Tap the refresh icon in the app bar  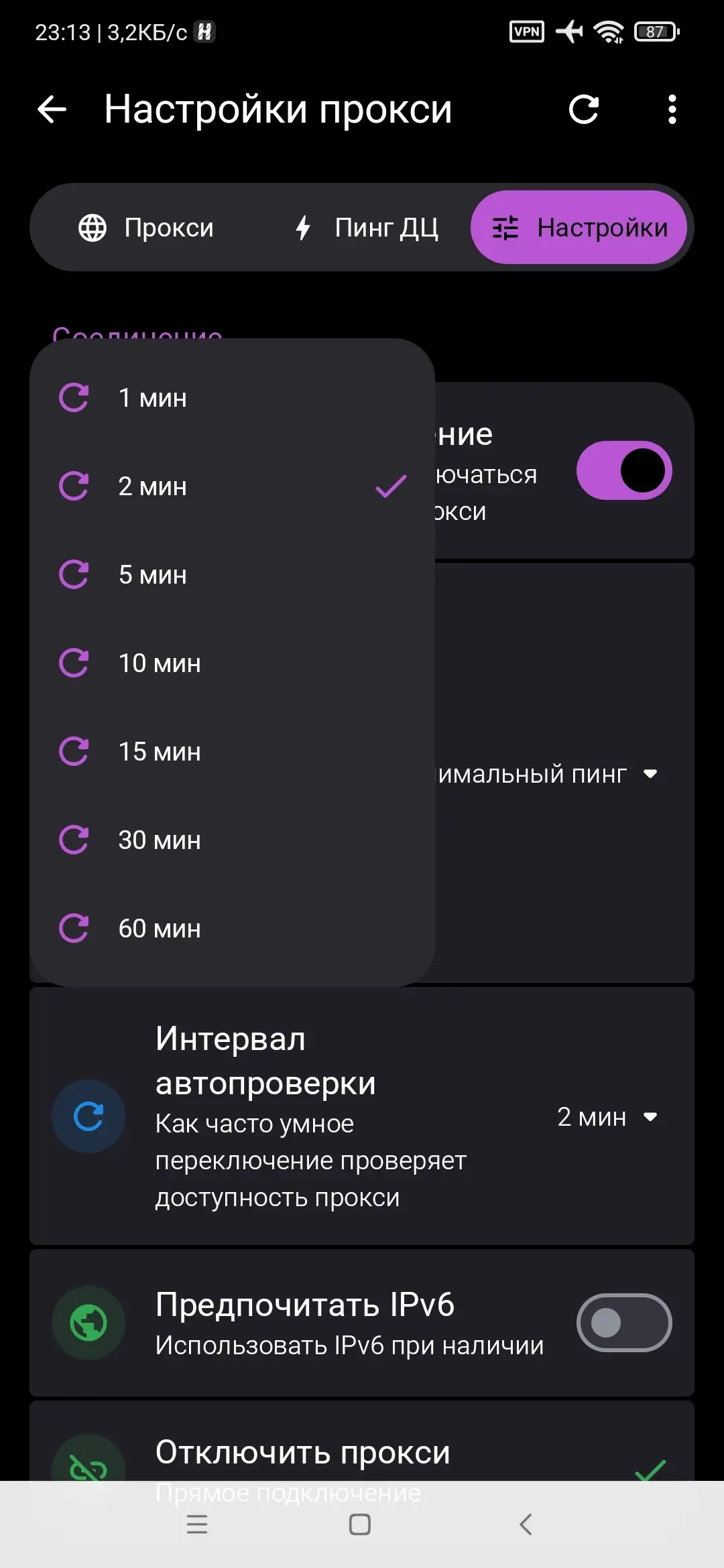pos(583,109)
